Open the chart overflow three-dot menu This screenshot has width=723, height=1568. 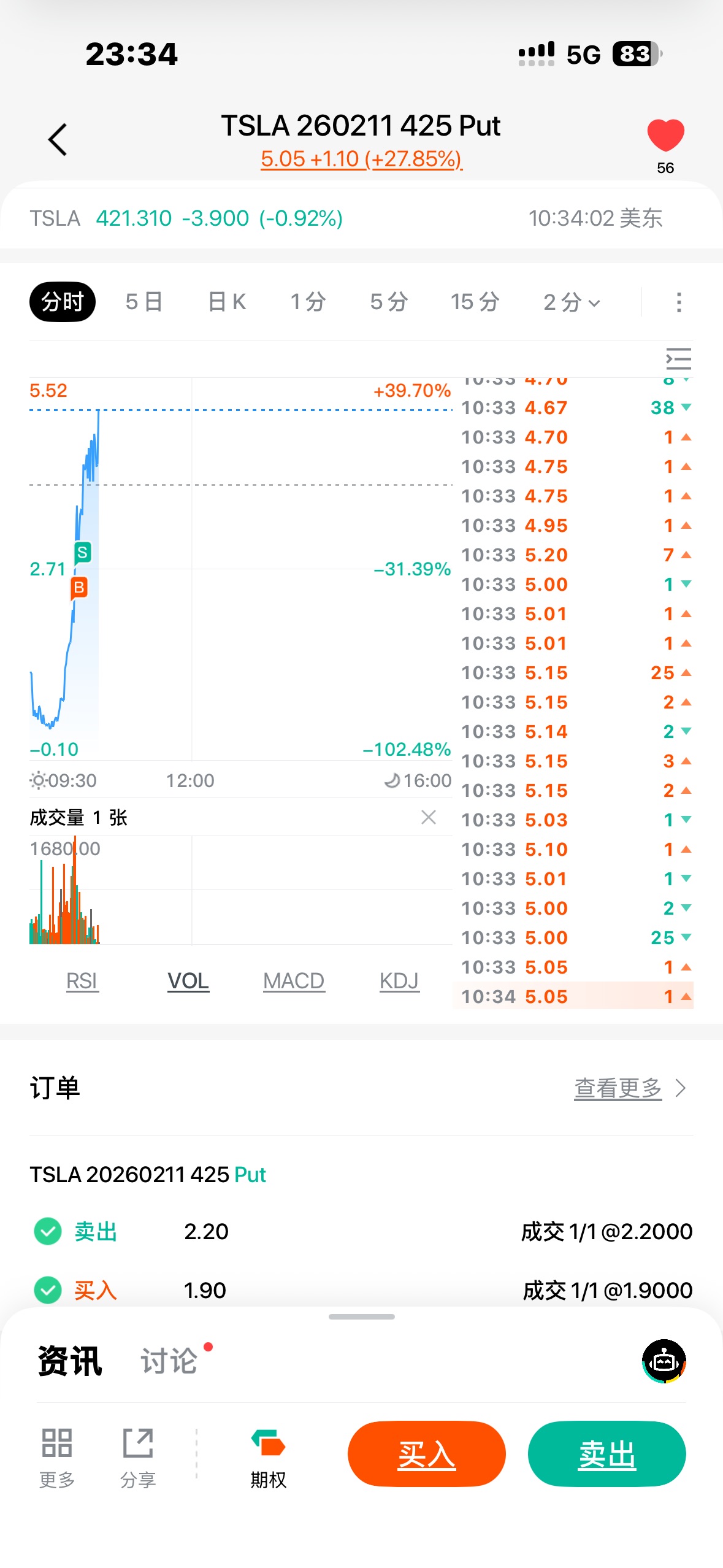coord(678,302)
